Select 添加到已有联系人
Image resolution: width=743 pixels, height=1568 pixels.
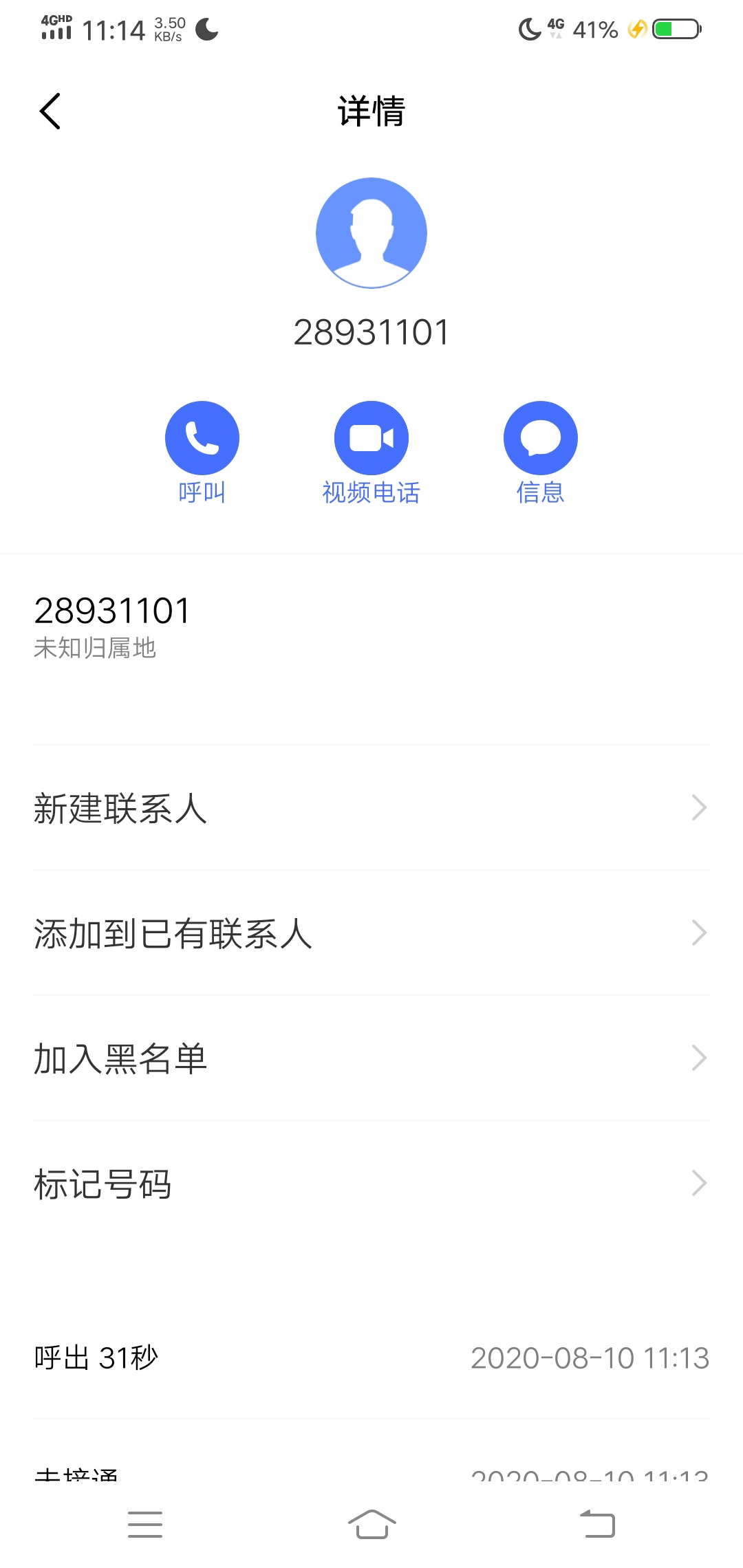[x=371, y=933]
